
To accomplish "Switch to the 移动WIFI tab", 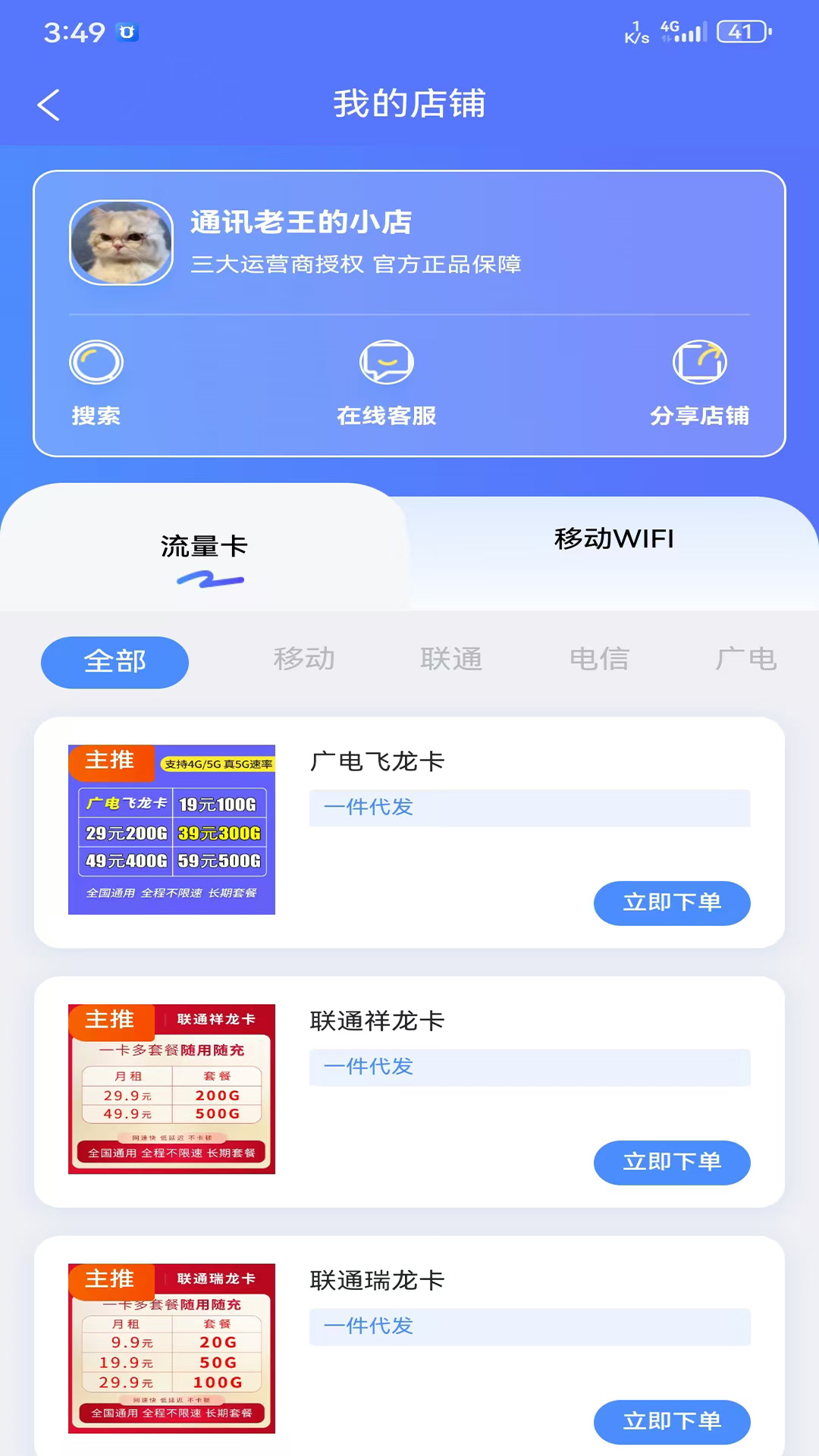I will (613, 539).
